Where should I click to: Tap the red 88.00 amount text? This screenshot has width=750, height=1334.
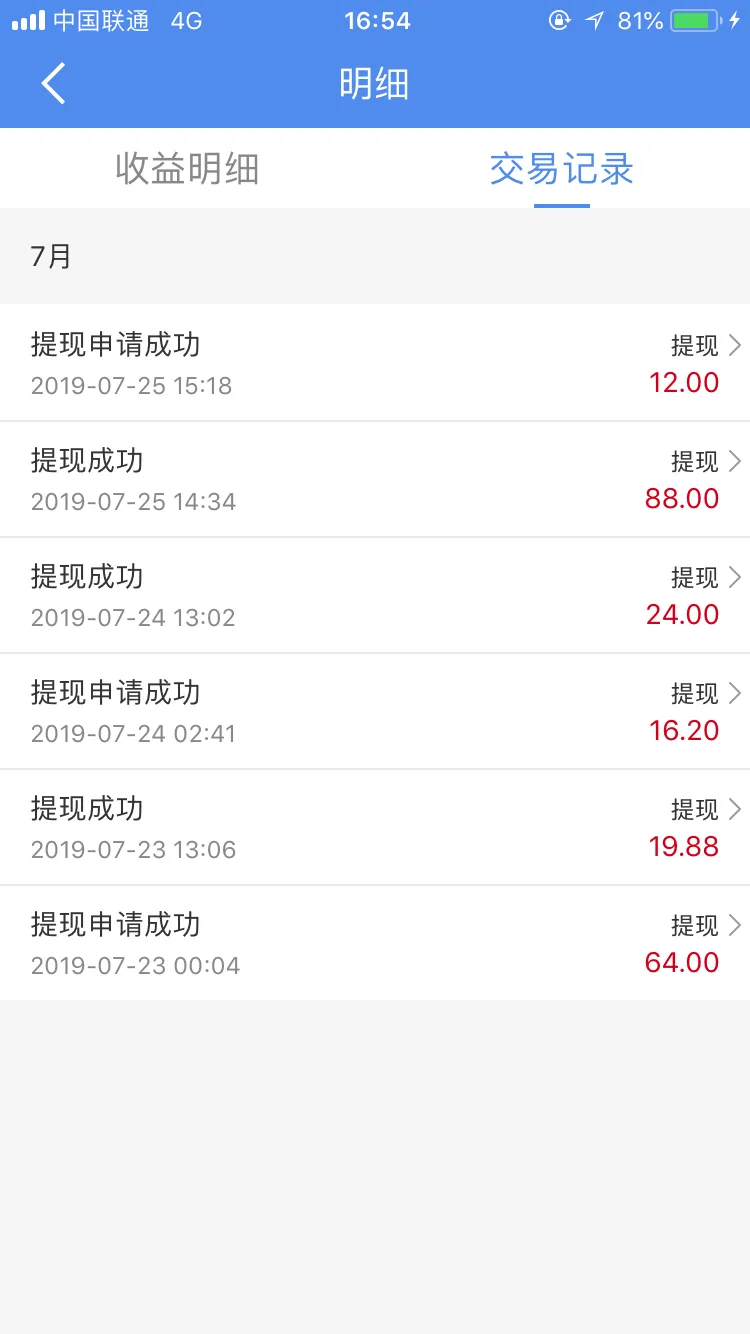click(683, 498)
